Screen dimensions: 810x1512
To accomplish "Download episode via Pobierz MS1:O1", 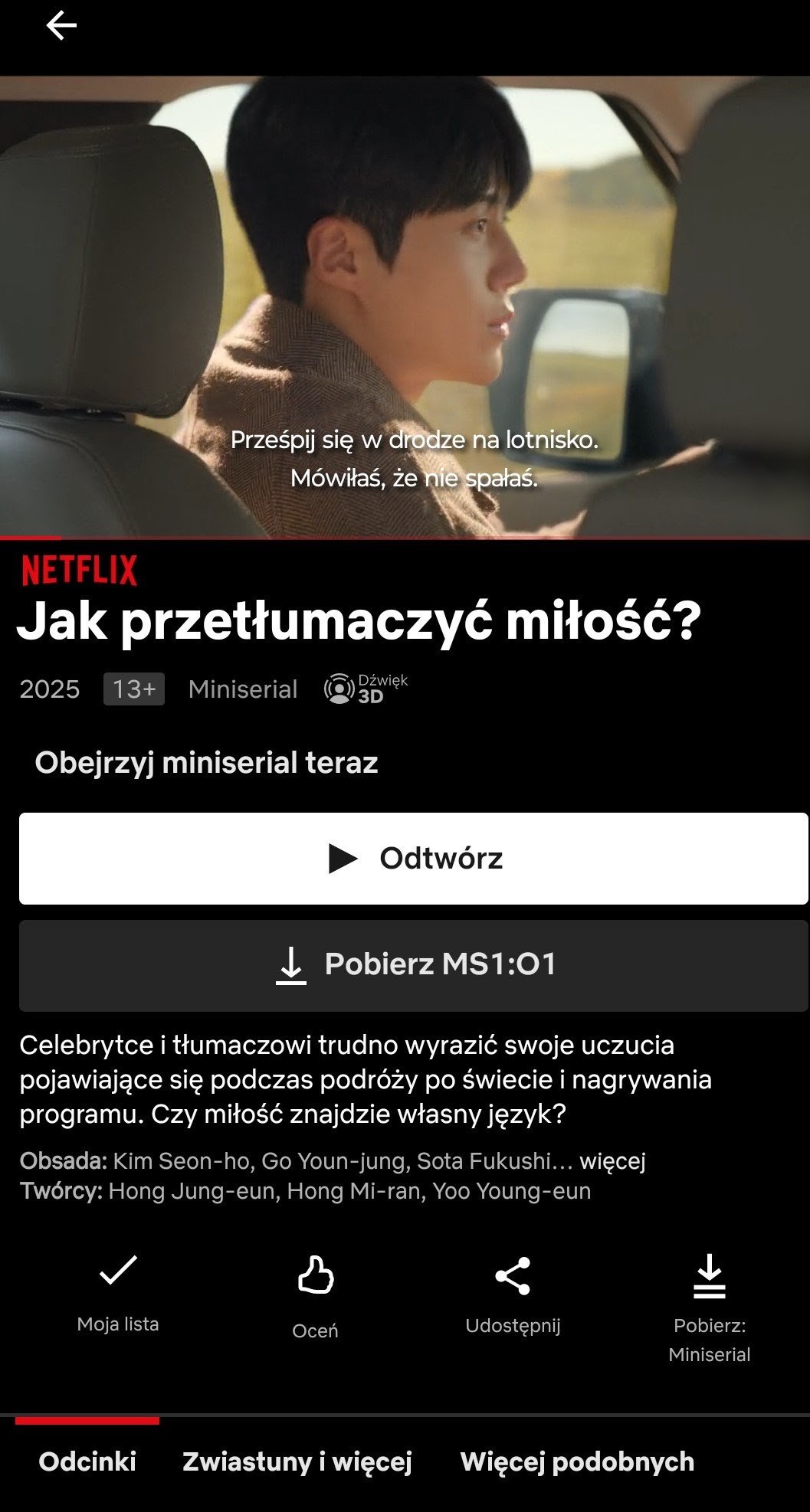I will click(414, 964).
